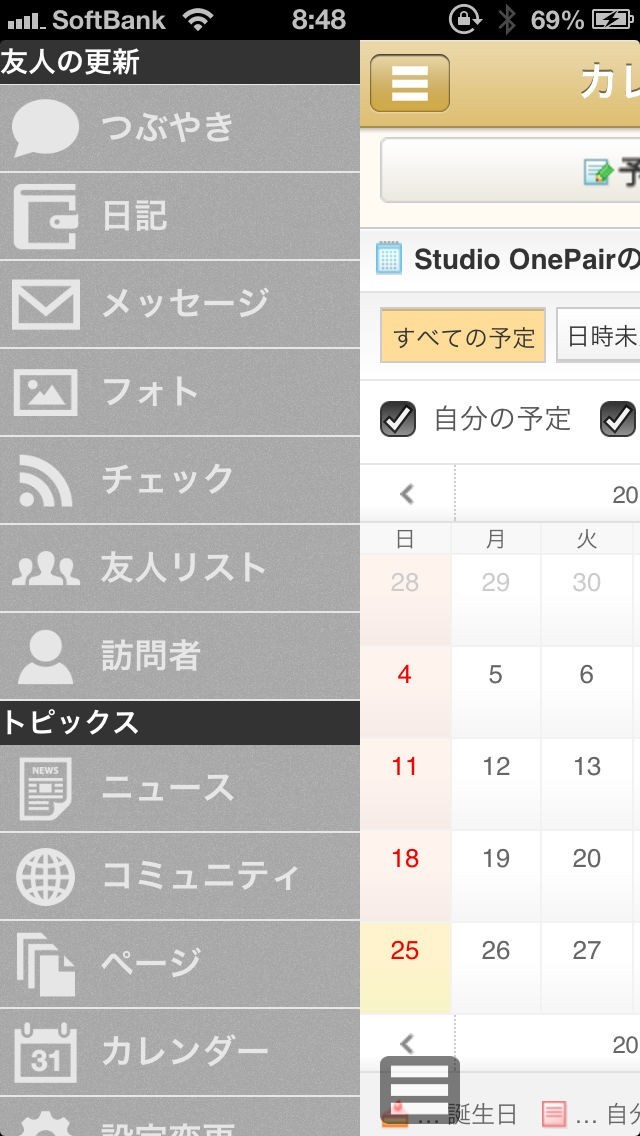640x1136 pixels.
Task: Open チェック menu entry
Action: [x=180, y=480]
